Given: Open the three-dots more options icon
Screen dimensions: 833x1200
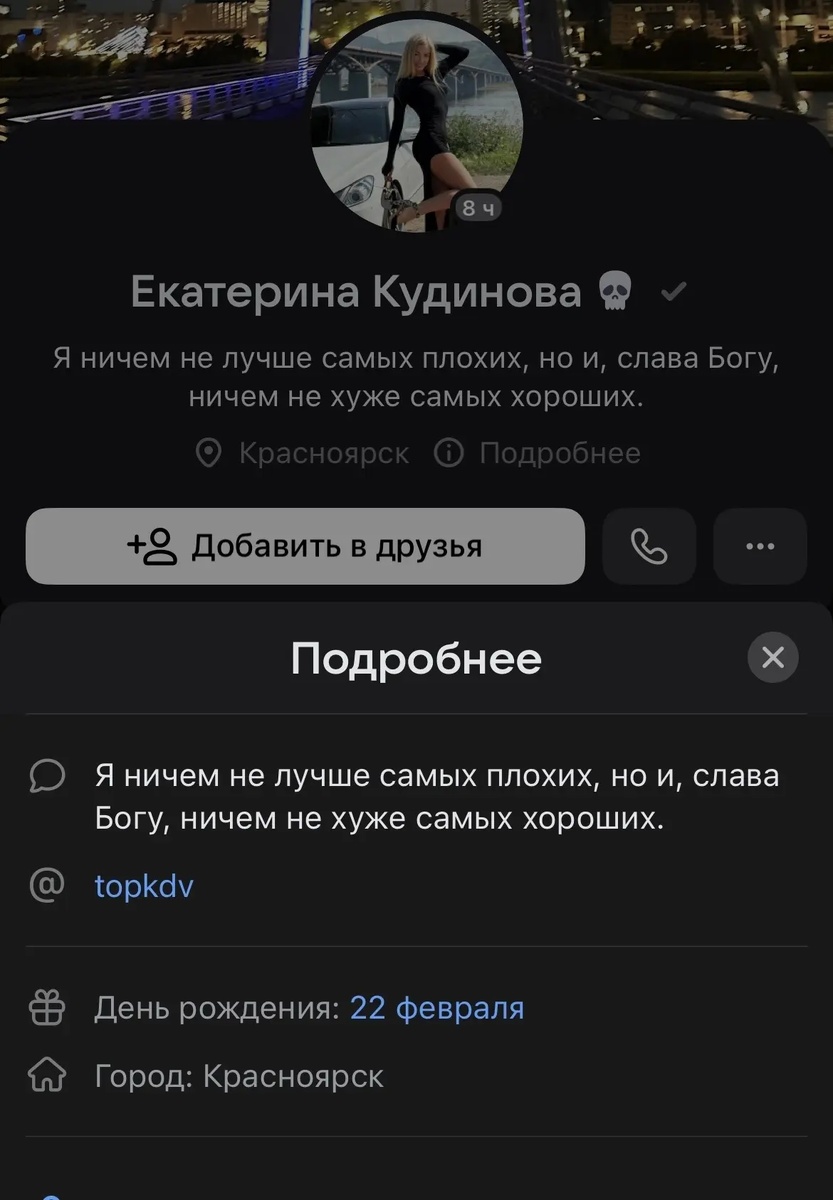Looking at the screenshot, I should click(760, 546).
